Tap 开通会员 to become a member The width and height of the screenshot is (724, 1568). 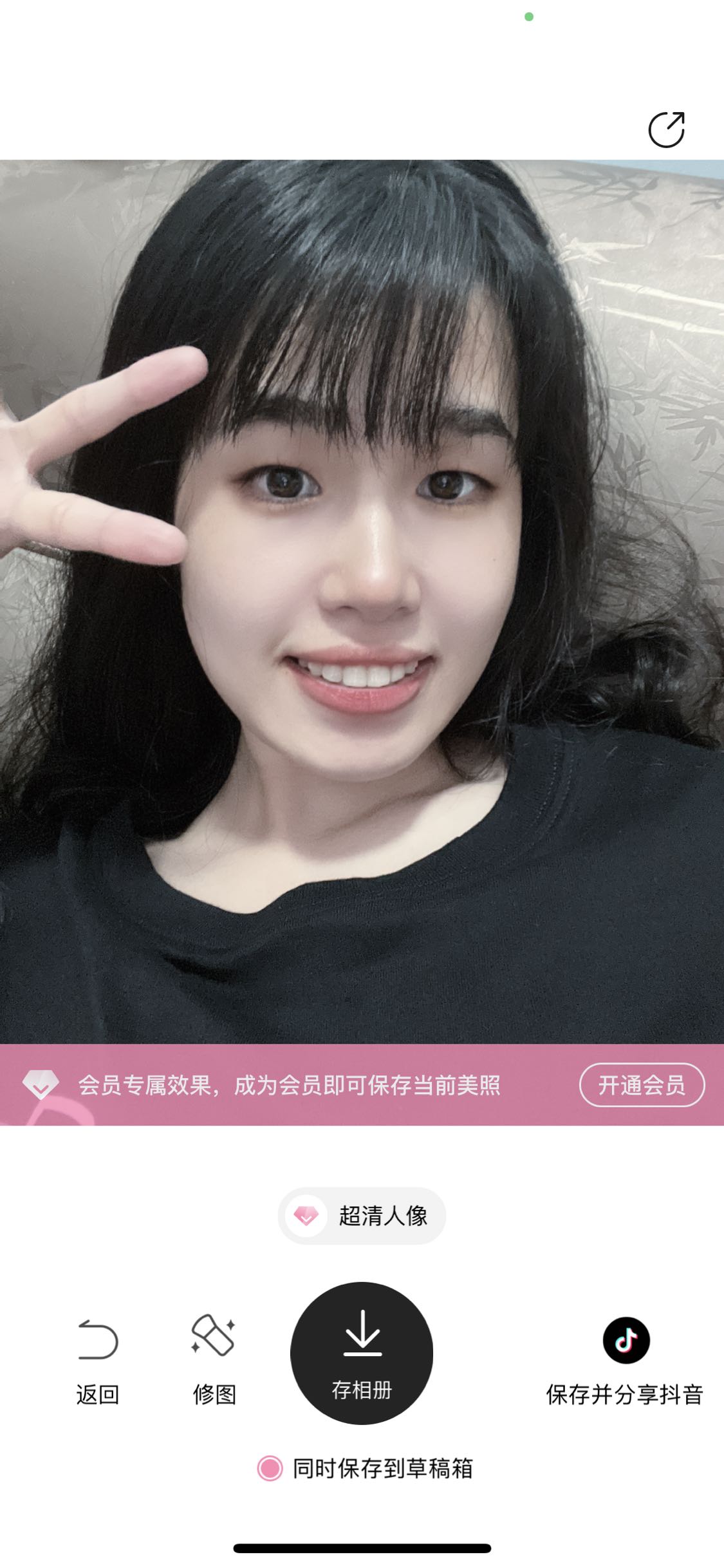coord(642,1085)
